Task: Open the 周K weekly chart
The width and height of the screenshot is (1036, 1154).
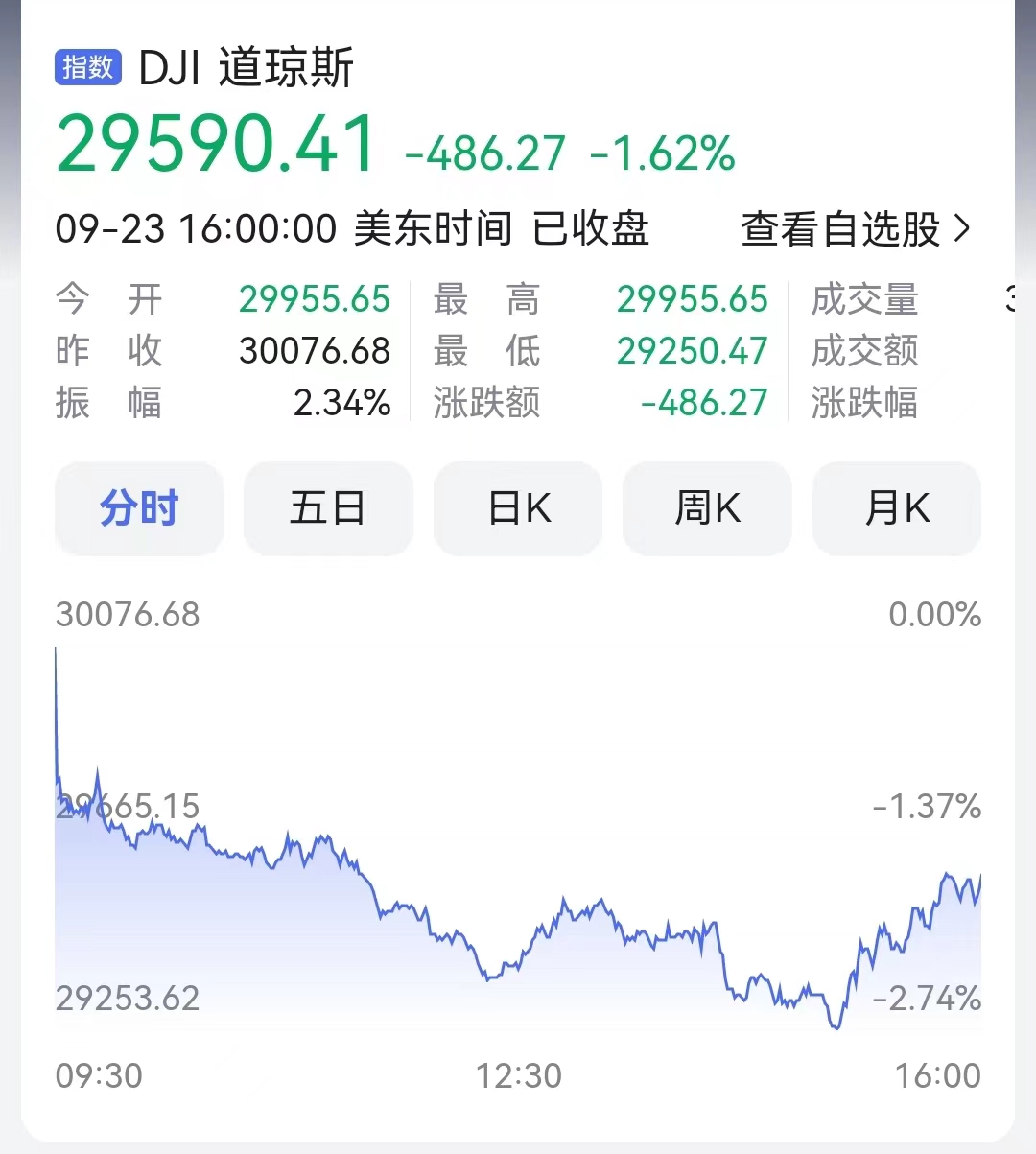Action: [707, 507]
